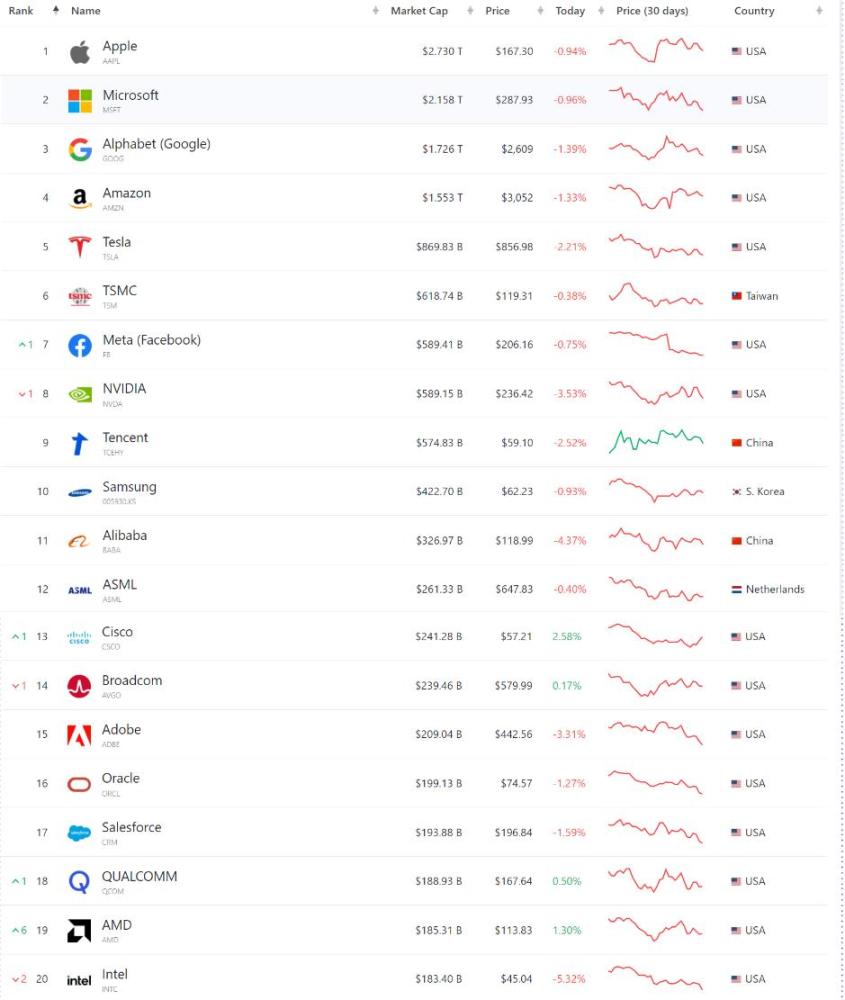Select the AMD row
This screenshot has height=1000, width=845.
tap(116, 926)
